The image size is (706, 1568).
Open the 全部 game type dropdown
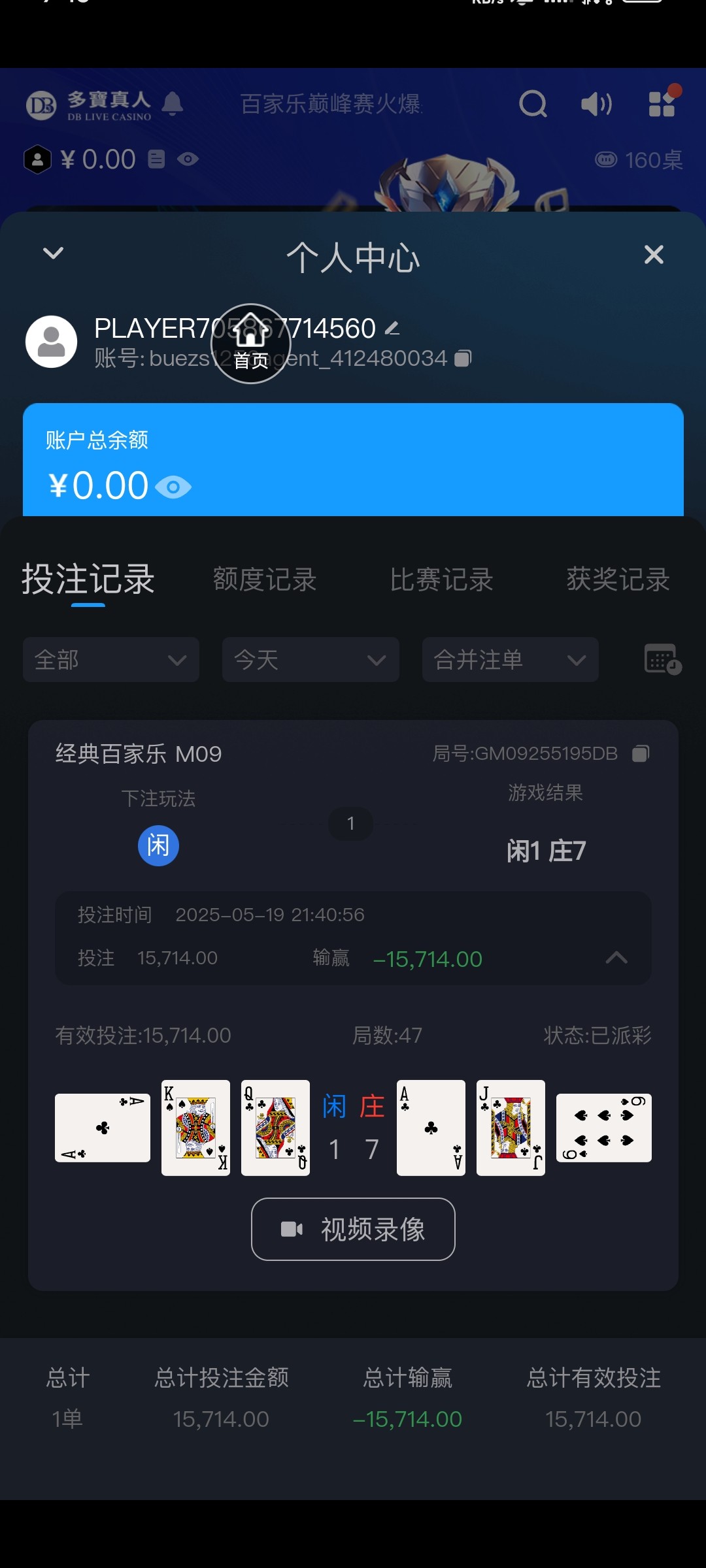[x=111, y=660]
